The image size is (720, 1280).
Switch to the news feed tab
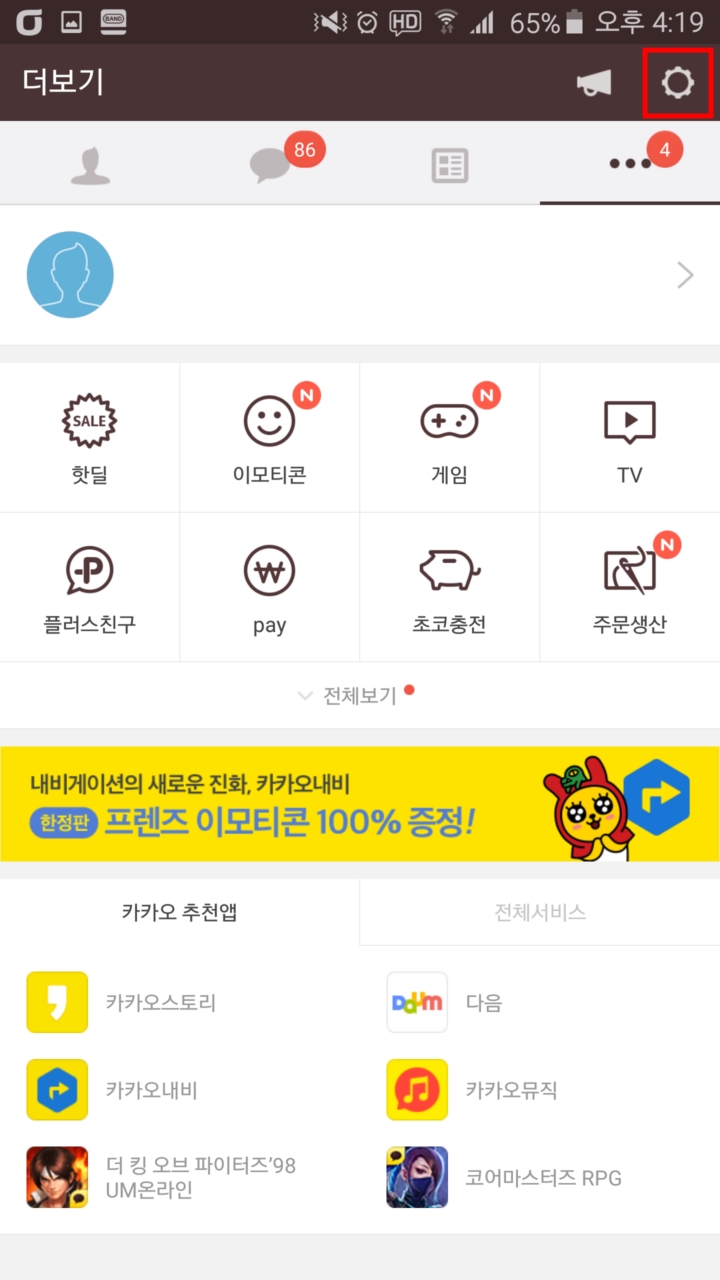(450, 165)
